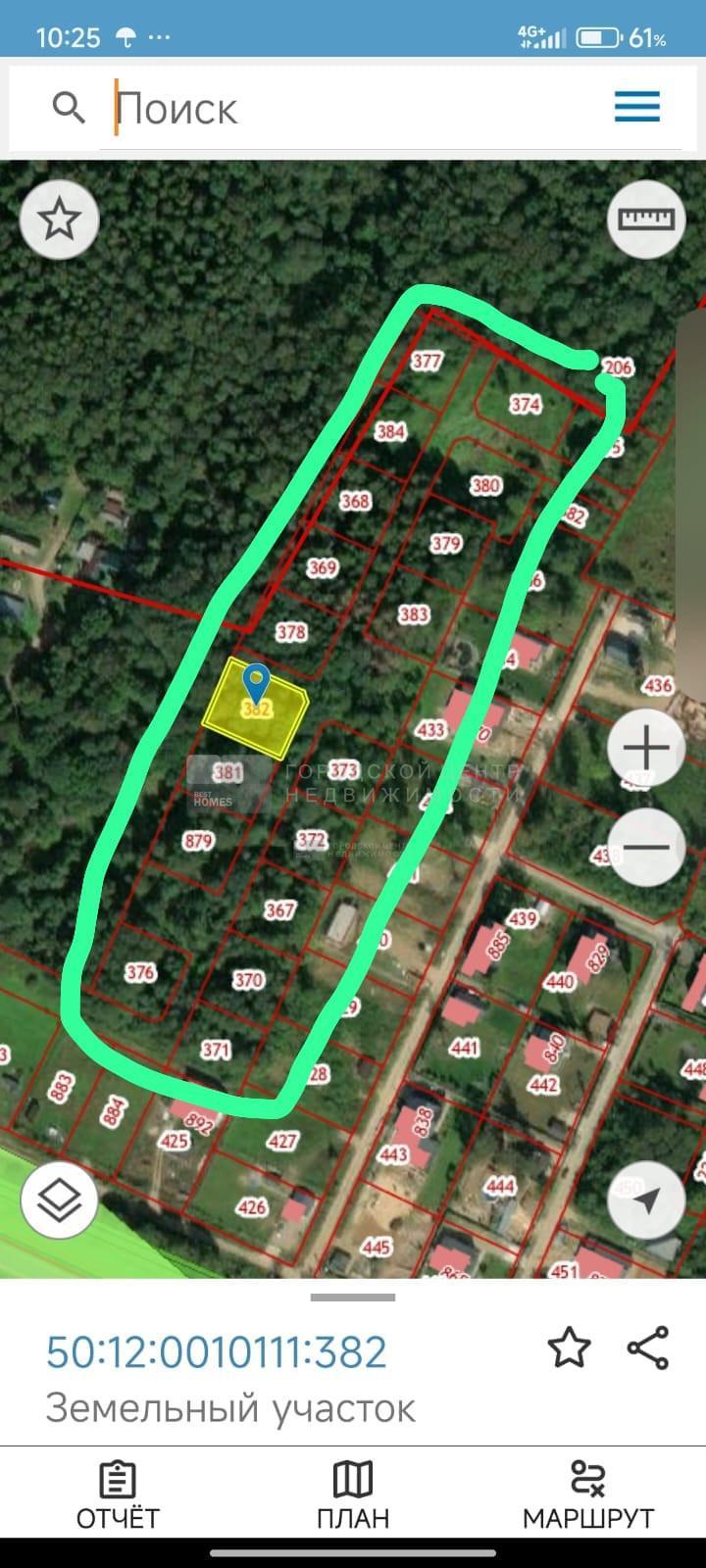Switch to the ПЛАН tab
The height and width of the screenshot is (1568, 706).
coord(353,1496)
